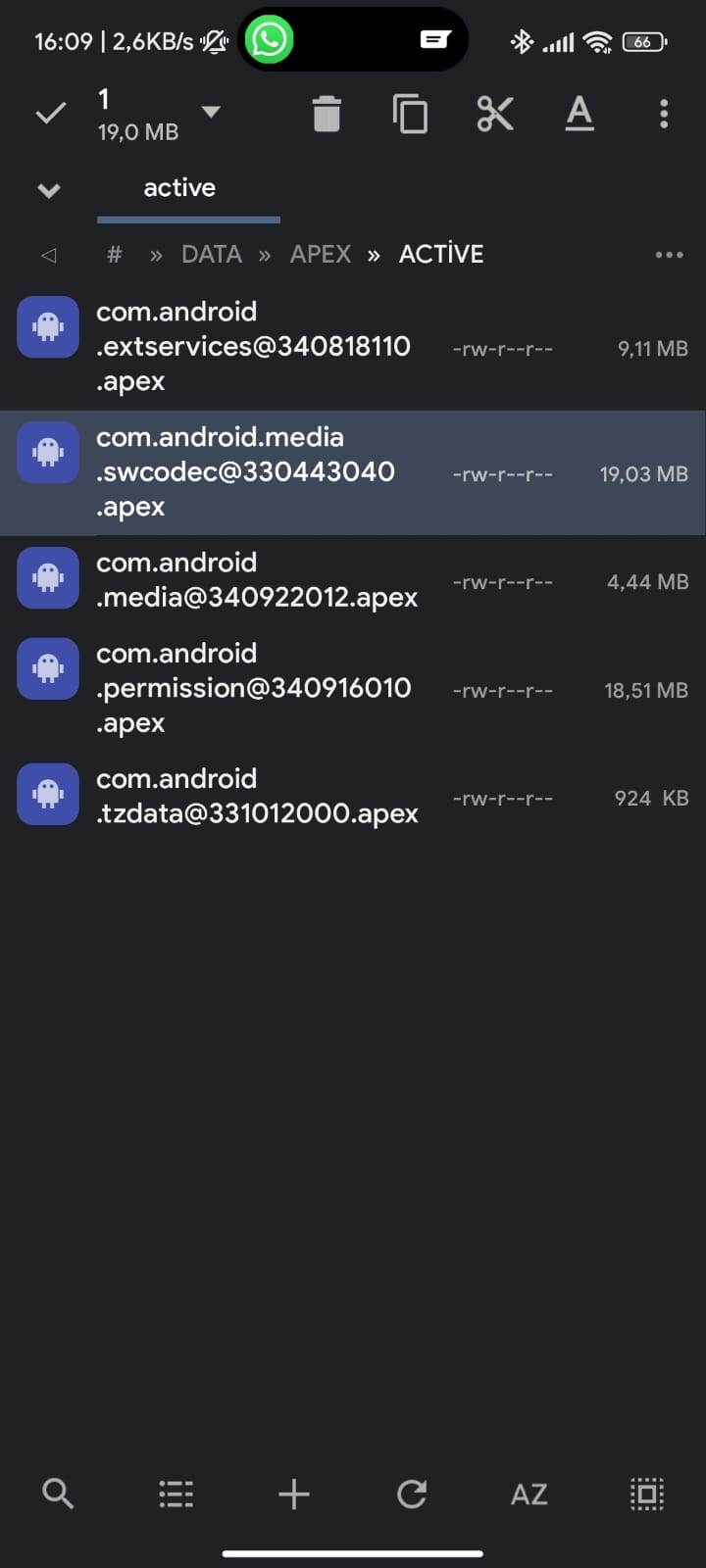Rename the selected file with the A icon

point(580,115)
